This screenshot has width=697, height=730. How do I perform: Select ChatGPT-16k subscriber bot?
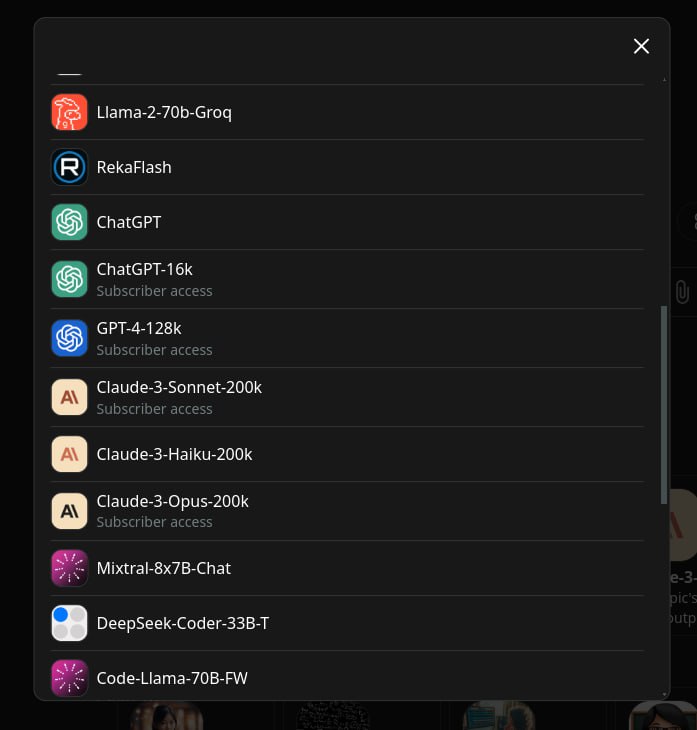[x=145, y=278]
